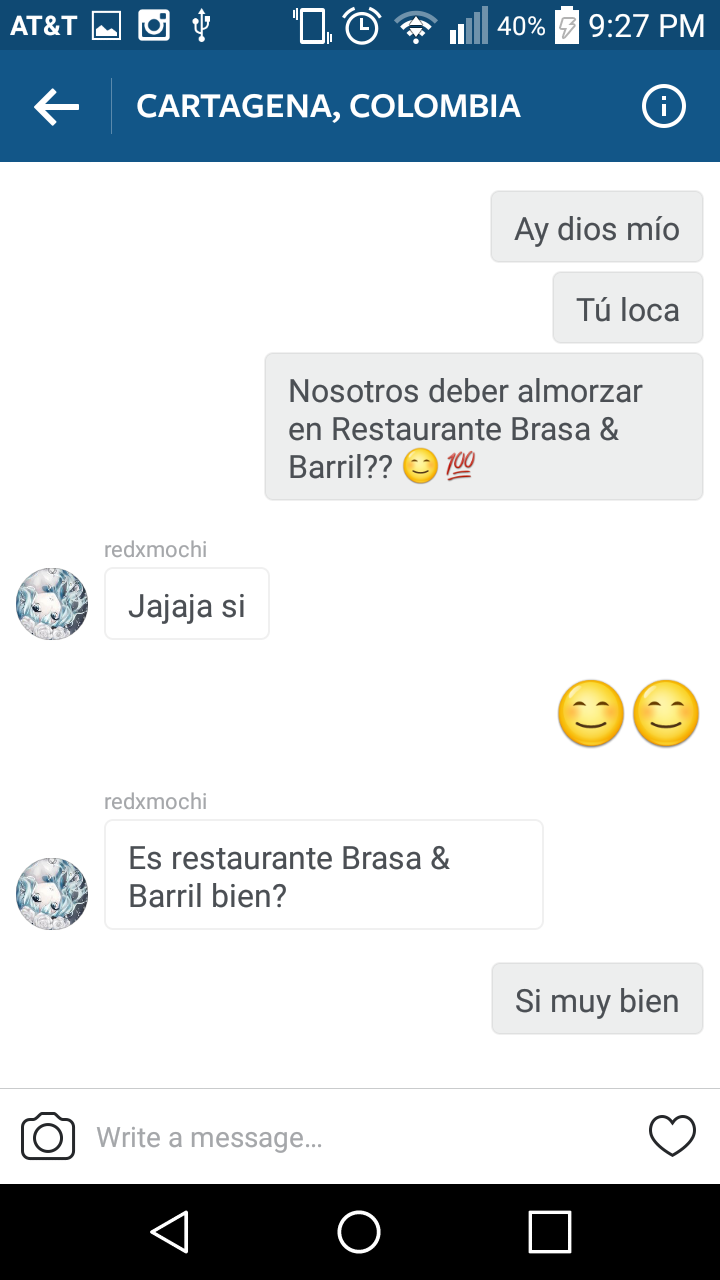Open the recent apps overview
The image size is (720, 1280).
click(x=549, y=1231)
